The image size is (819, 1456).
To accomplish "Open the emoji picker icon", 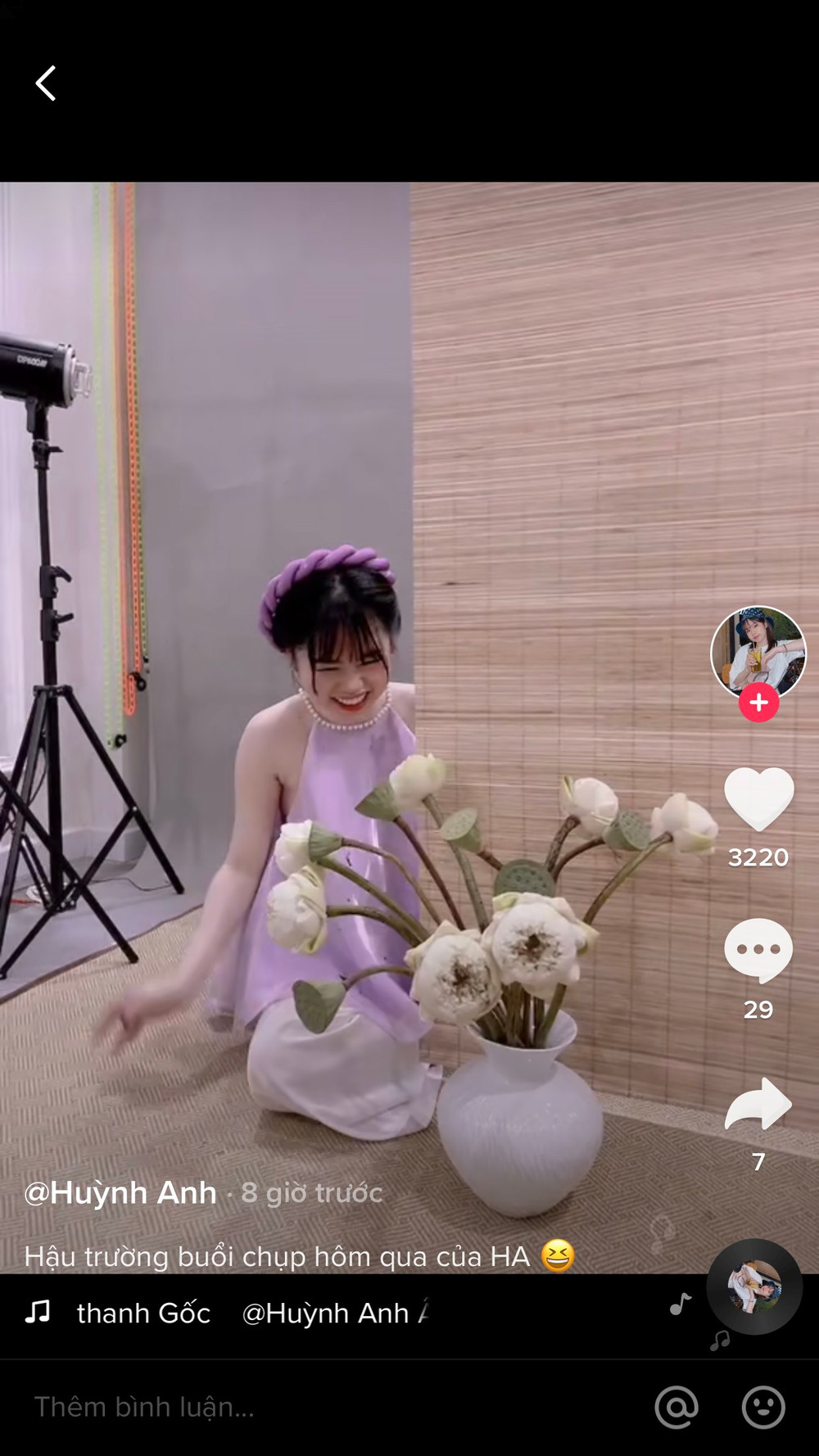I will click(763, 1407).
